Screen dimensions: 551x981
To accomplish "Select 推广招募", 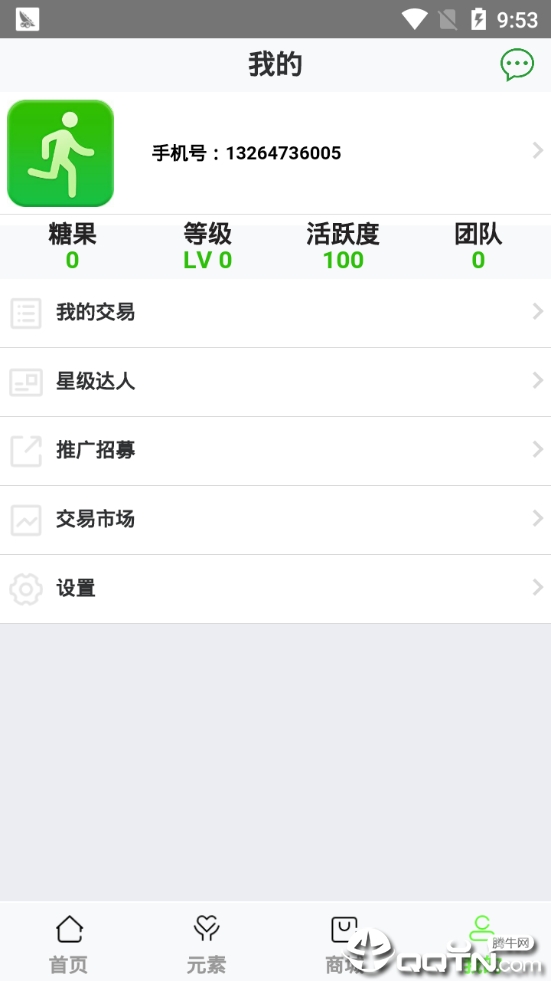I will click(275, 450).
